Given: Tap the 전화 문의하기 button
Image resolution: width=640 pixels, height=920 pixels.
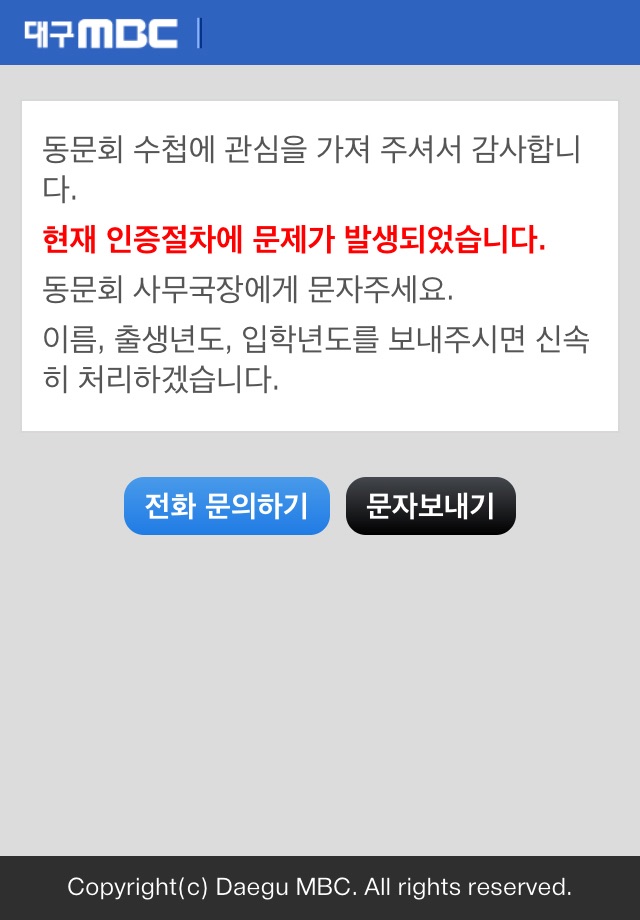Looking at the screenshot, I should (227, 506).
